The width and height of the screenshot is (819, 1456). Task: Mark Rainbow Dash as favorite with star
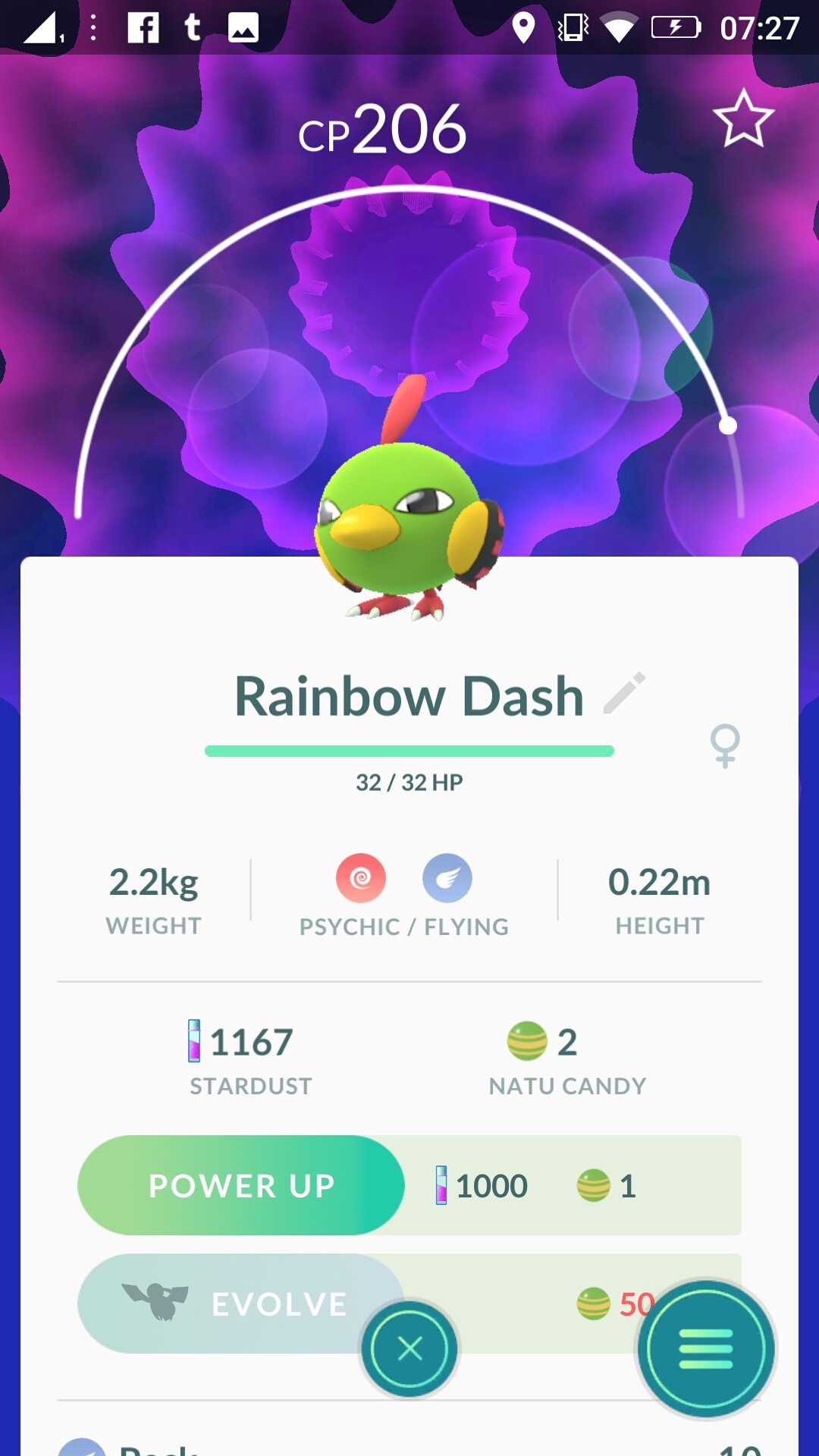tap(743, 119)
